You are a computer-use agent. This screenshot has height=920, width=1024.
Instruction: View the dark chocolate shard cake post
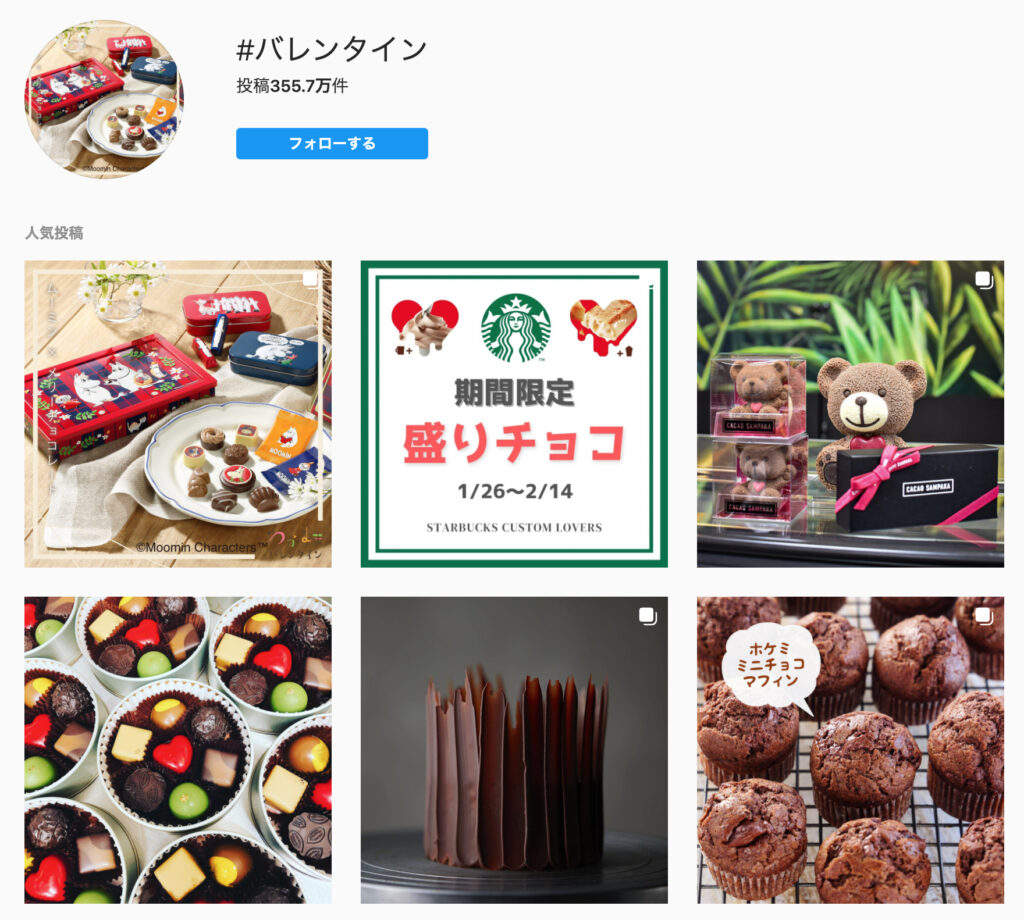click(514, 750)
